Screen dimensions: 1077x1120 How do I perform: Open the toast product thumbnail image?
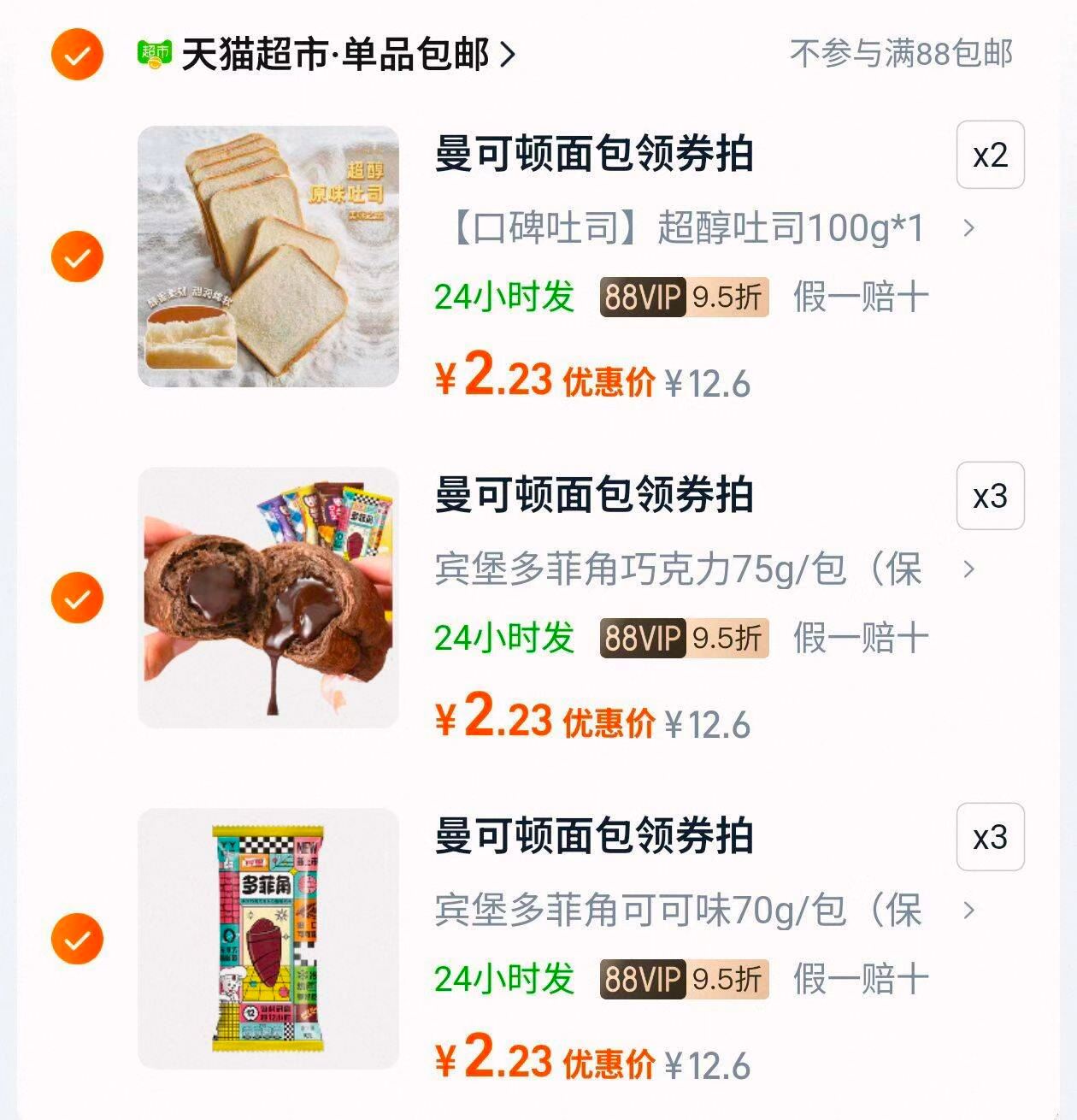coord(268,256)
